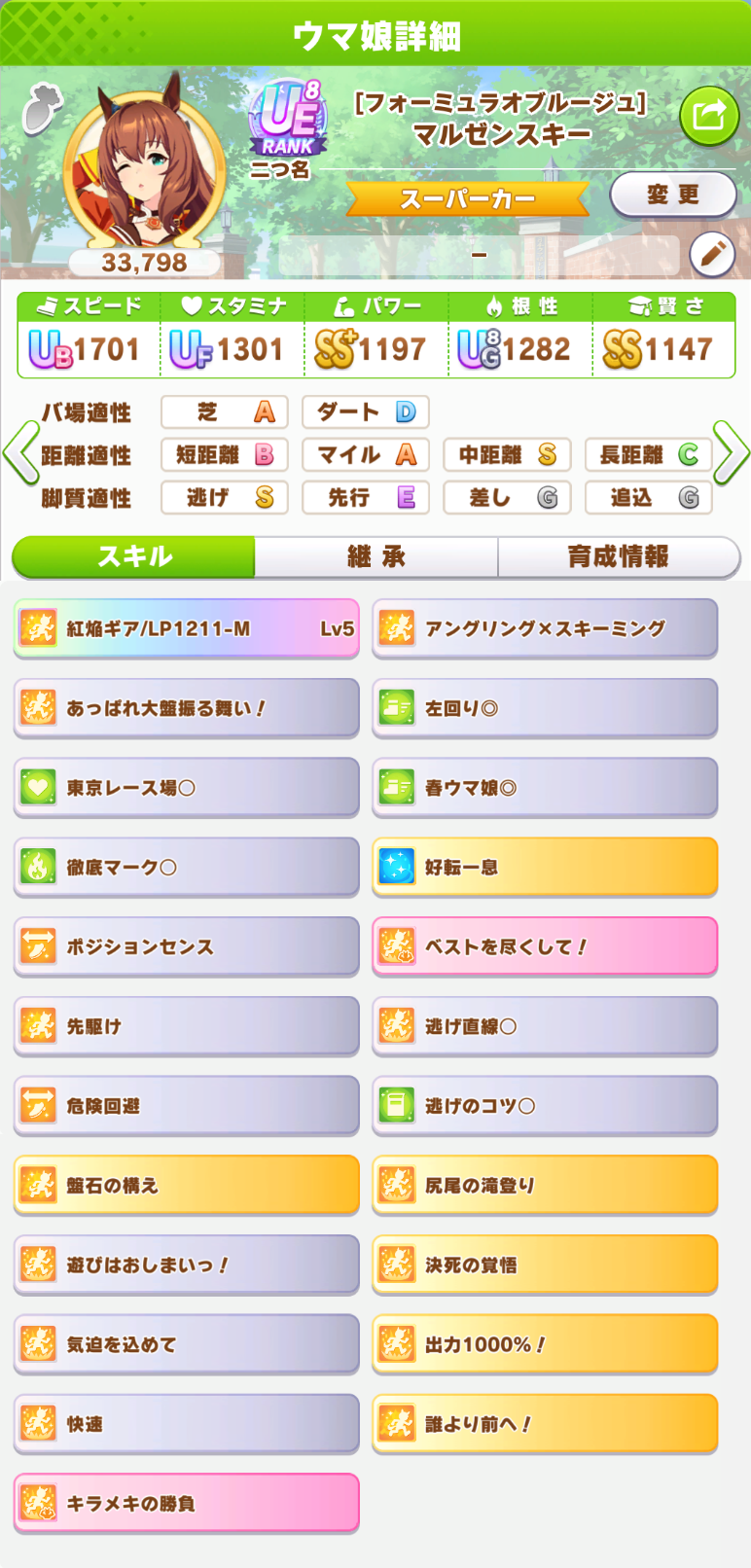Open skill アングリング×スキーミング
This screenshot has width=751, height=1568.
click(545, 628)
